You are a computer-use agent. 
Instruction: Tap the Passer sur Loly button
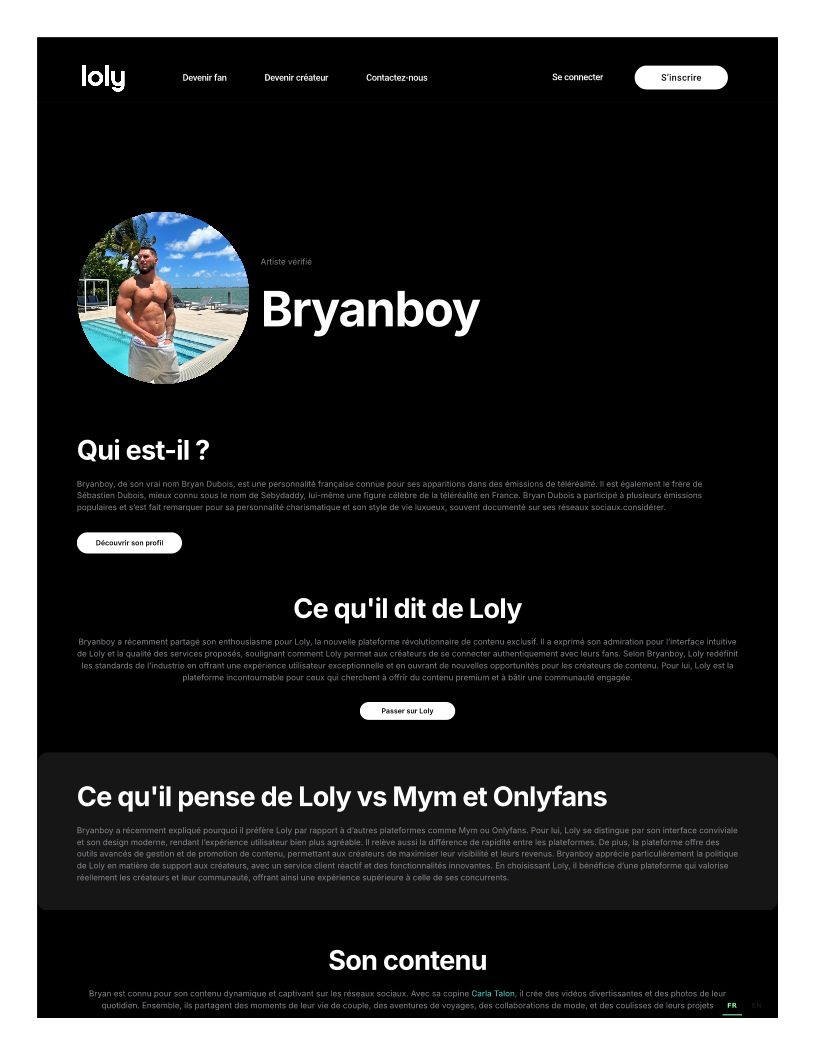(x=407, y=711)
